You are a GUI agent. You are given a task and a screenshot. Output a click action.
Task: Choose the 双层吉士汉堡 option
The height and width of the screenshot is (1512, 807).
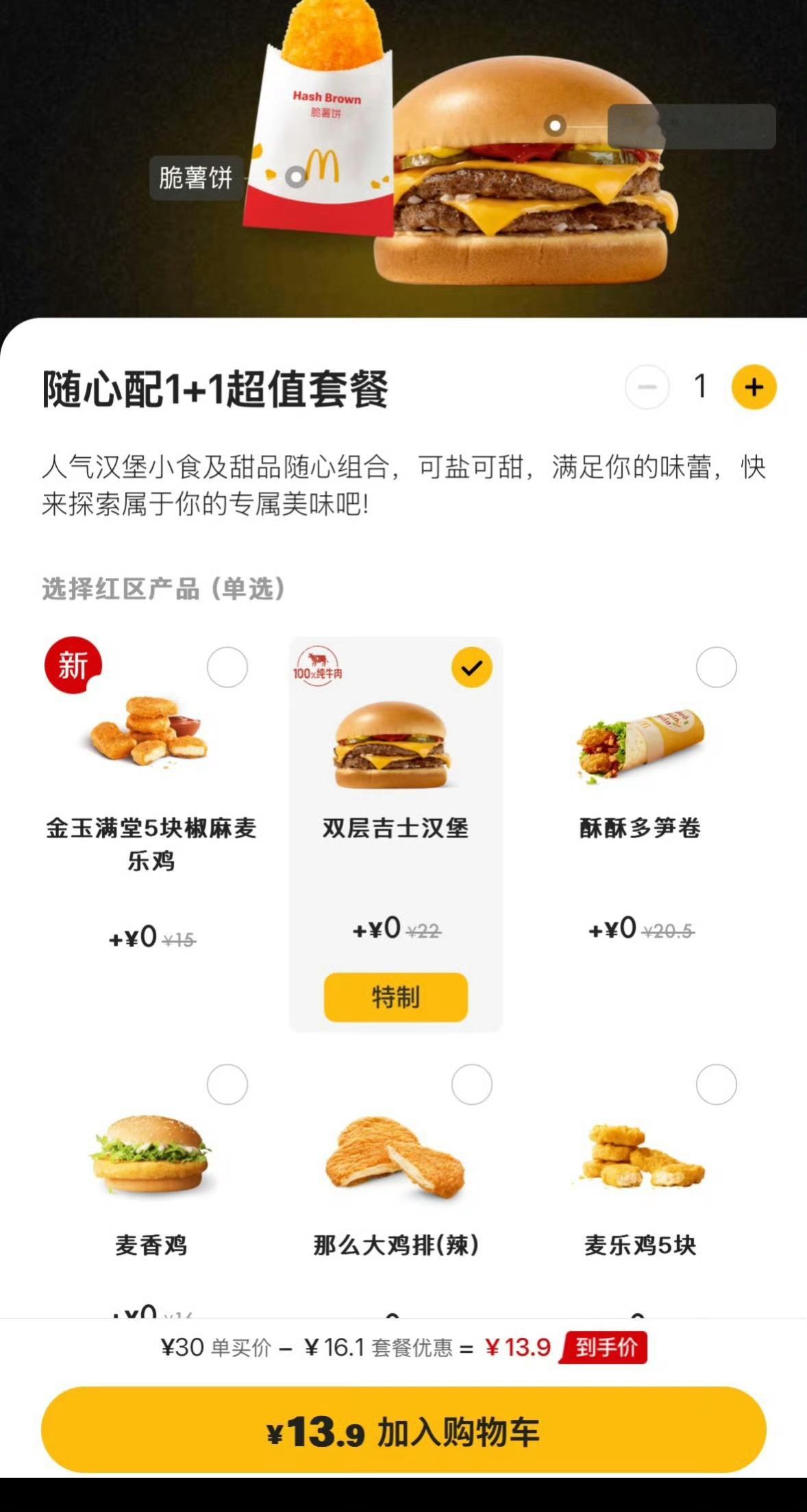[471, 667]
